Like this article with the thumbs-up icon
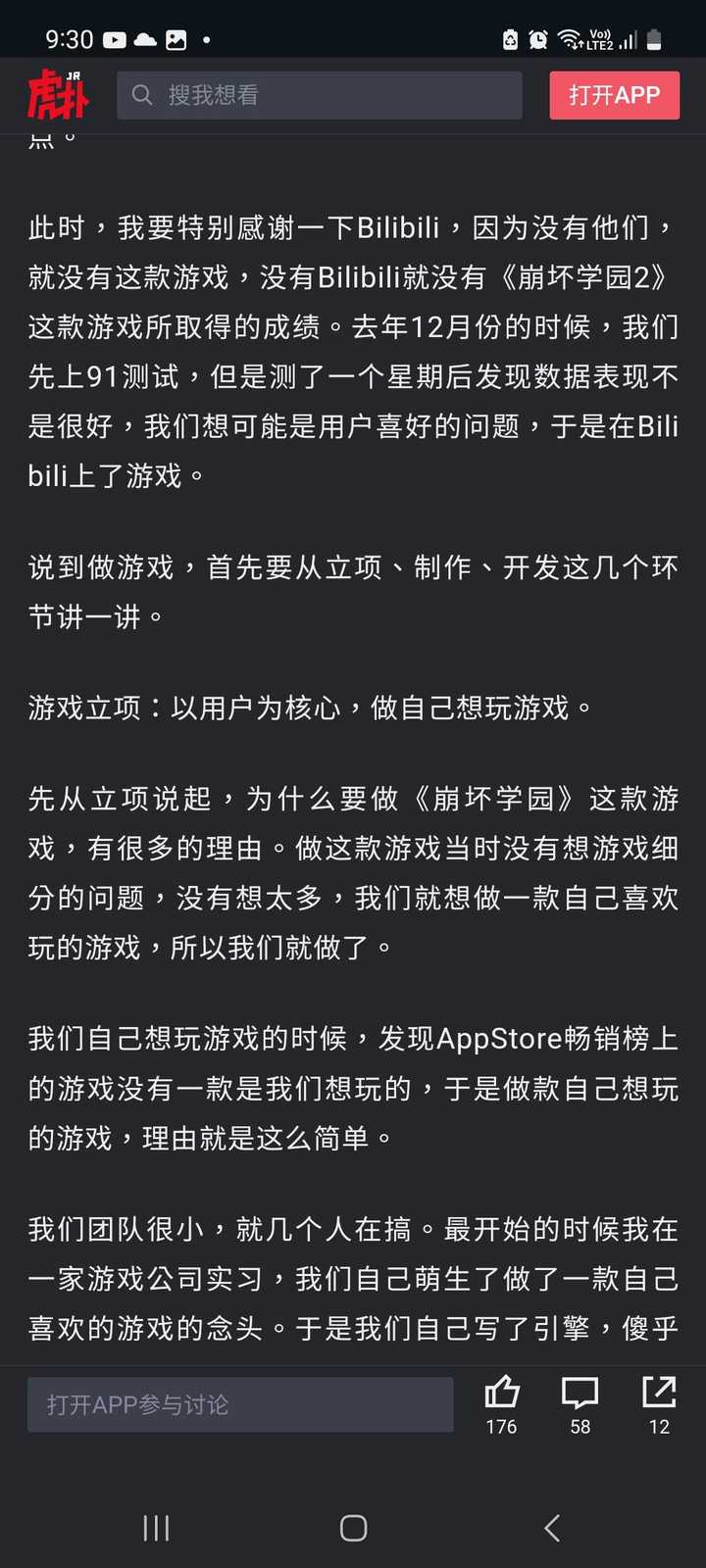Viewport: 706px width, 1568px height. pos(501,1393)
